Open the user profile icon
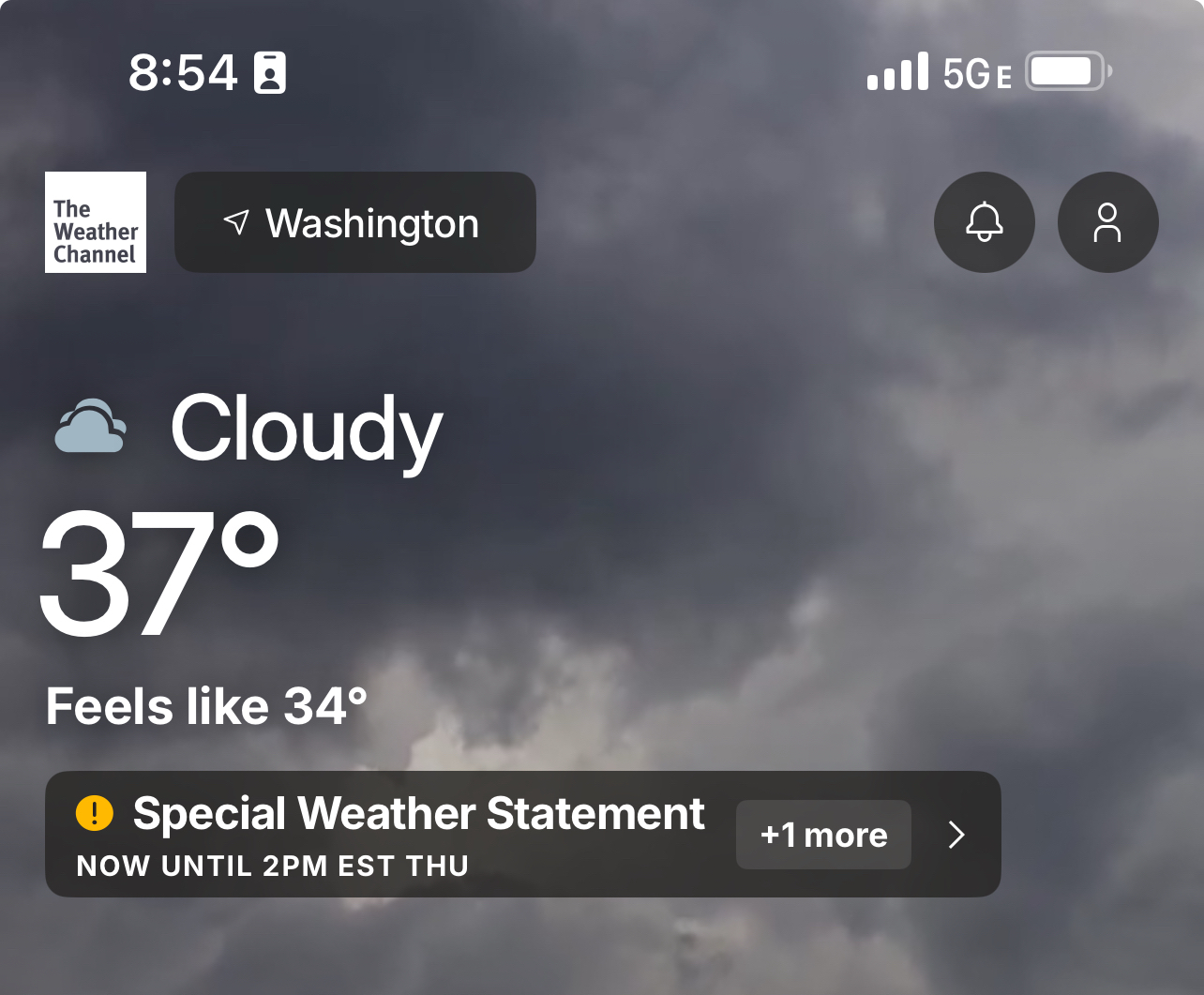This screenshot has width=1204, height=995. (1107, 222)
